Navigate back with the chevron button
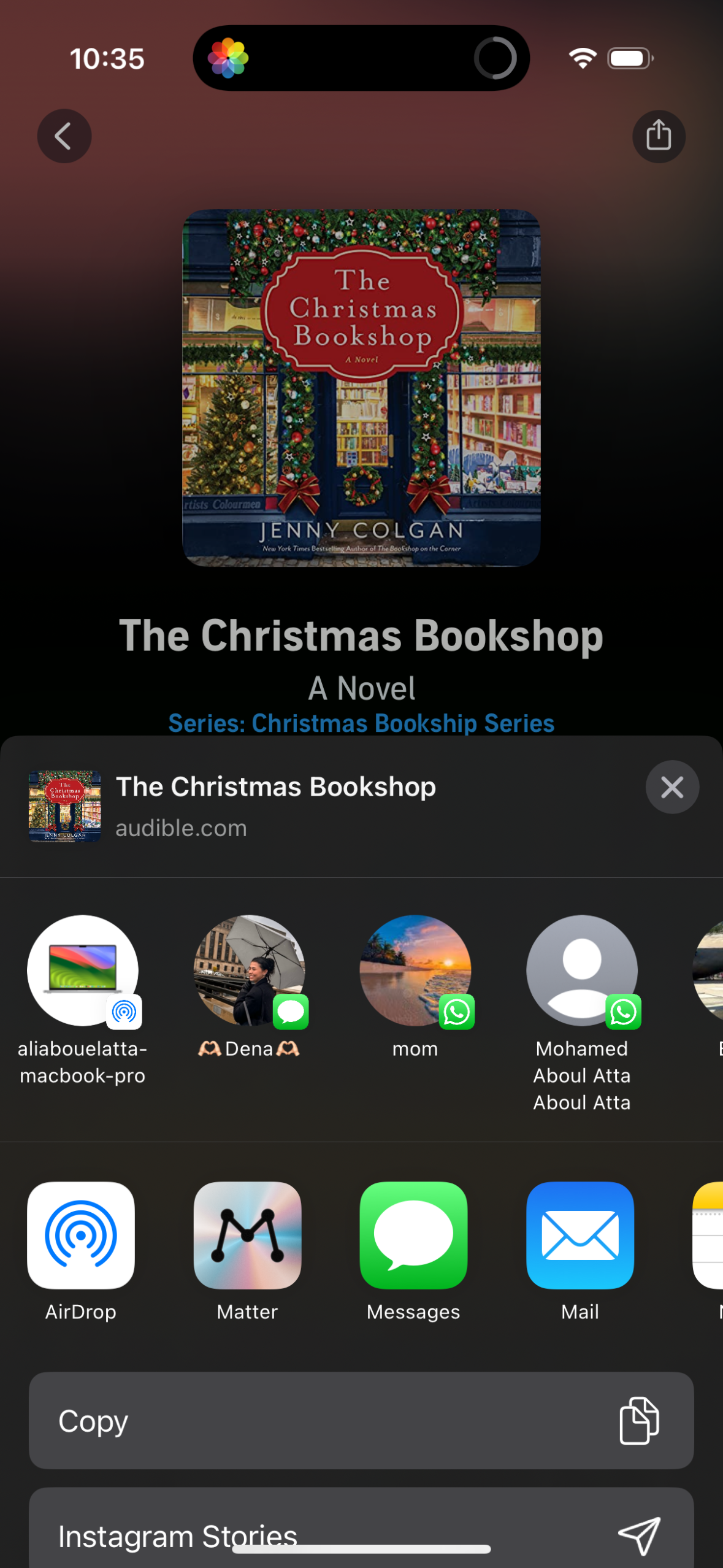 [63, 136]
